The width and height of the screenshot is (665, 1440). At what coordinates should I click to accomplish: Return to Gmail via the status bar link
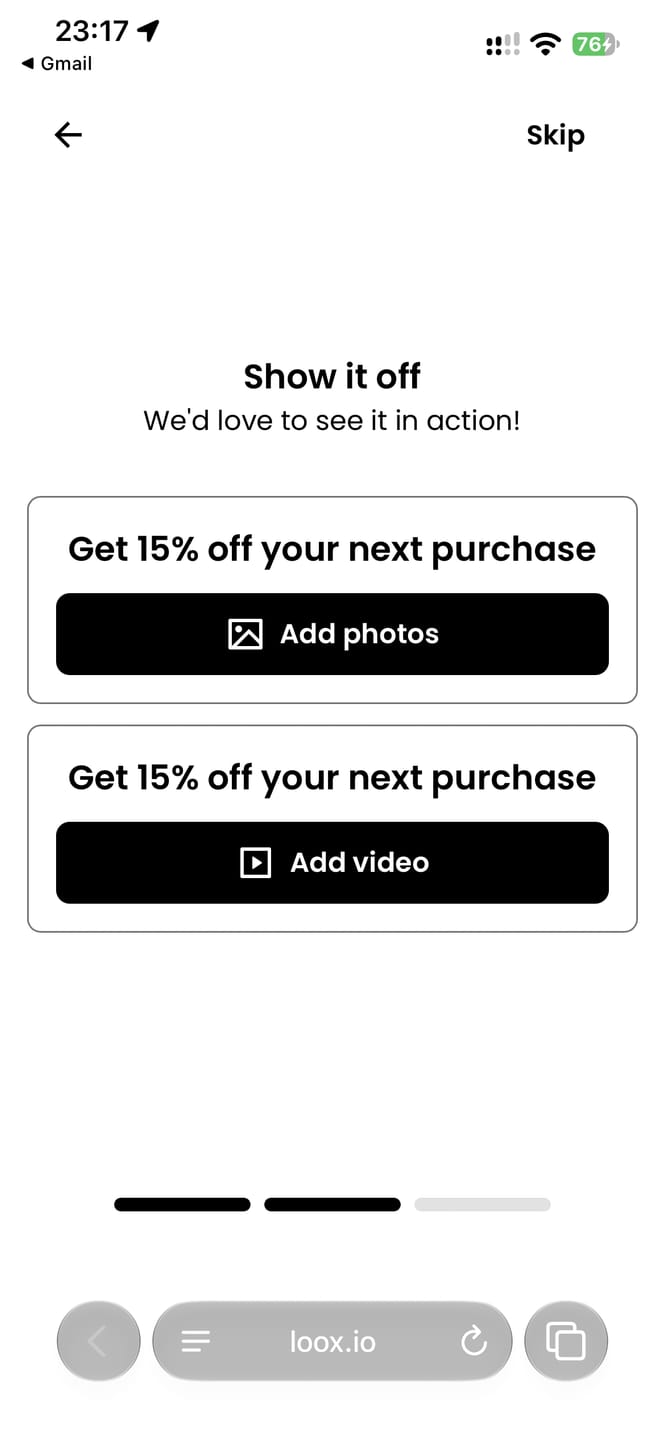point(56,63)
